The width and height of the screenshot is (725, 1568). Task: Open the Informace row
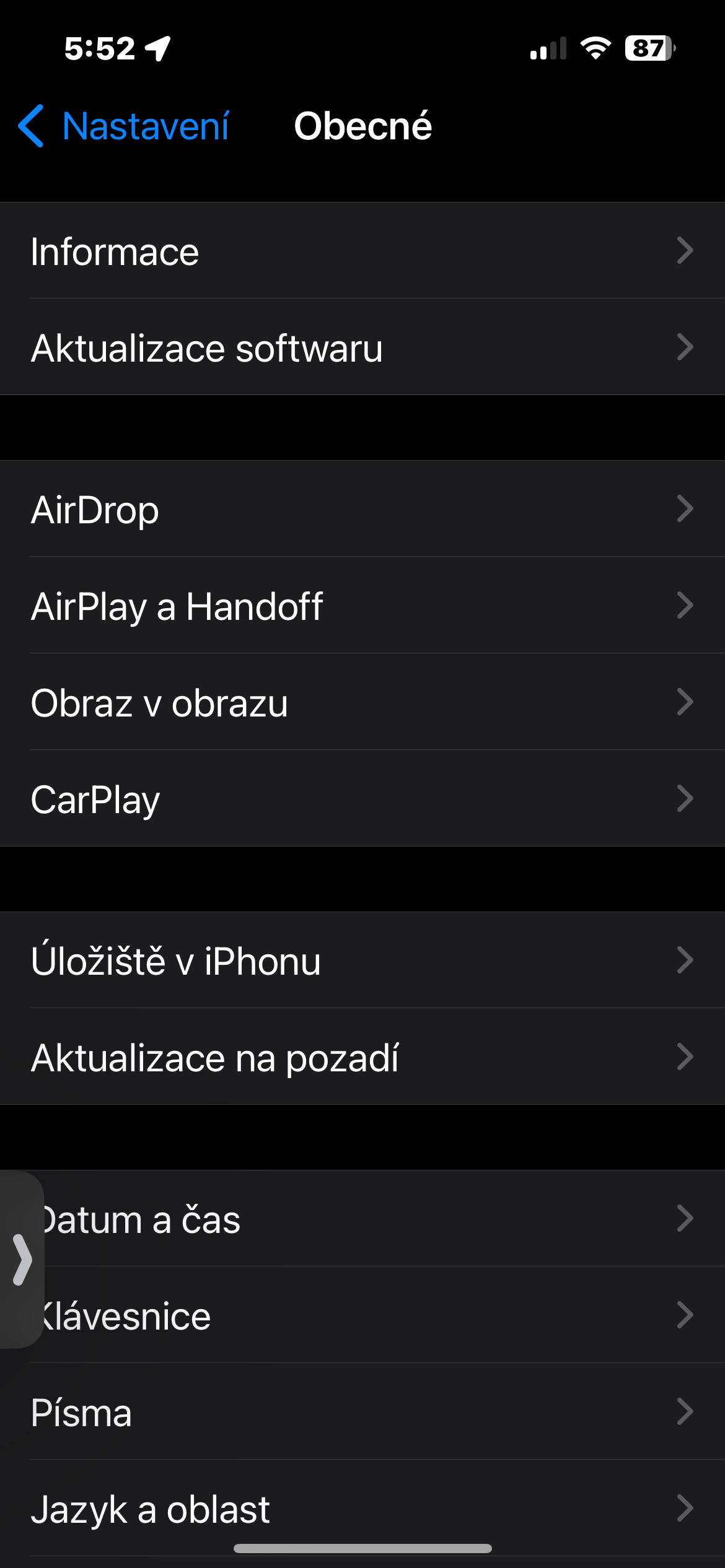tap(362, 251)
